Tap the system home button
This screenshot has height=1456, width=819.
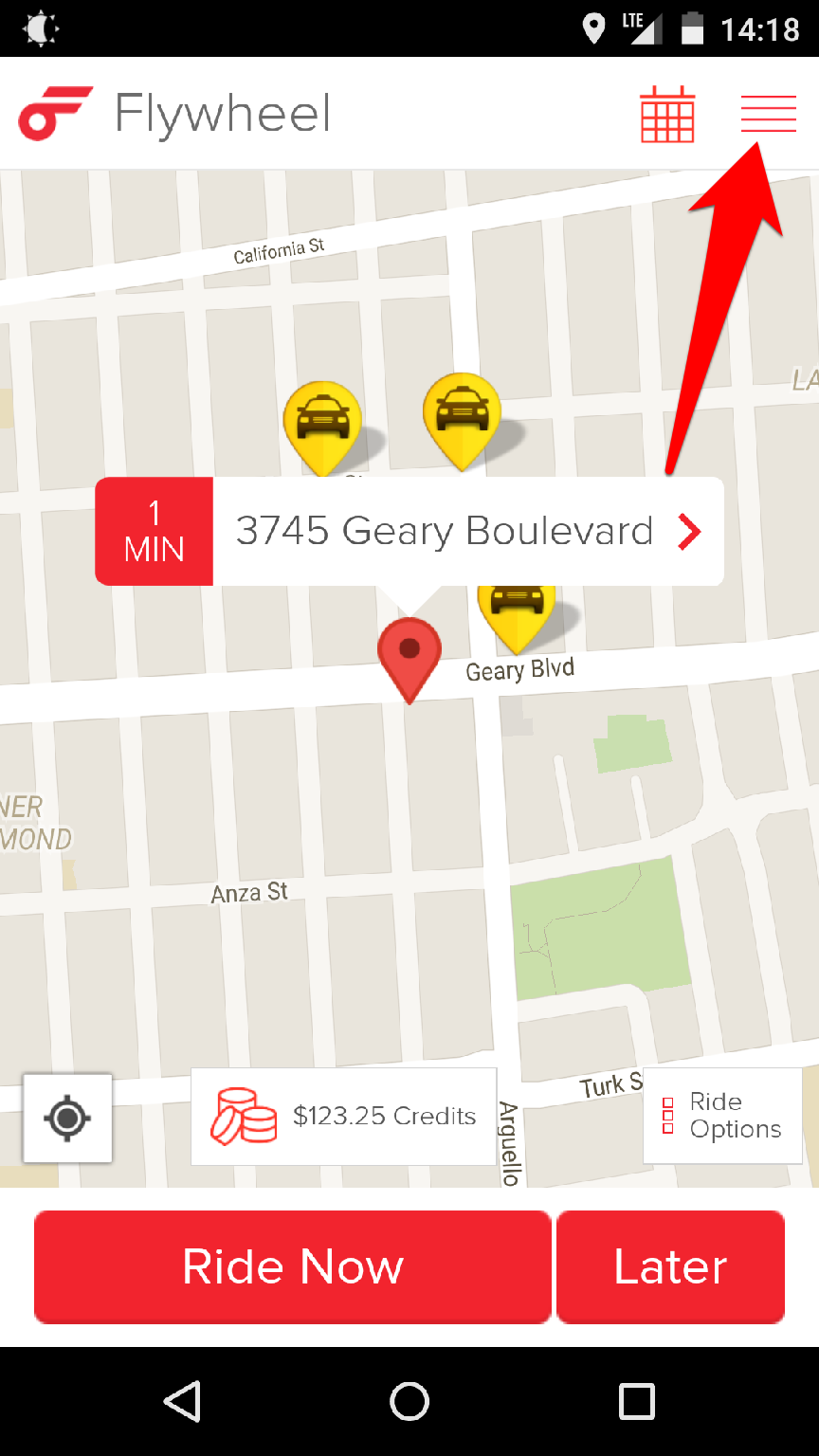tap(409, 1401)
